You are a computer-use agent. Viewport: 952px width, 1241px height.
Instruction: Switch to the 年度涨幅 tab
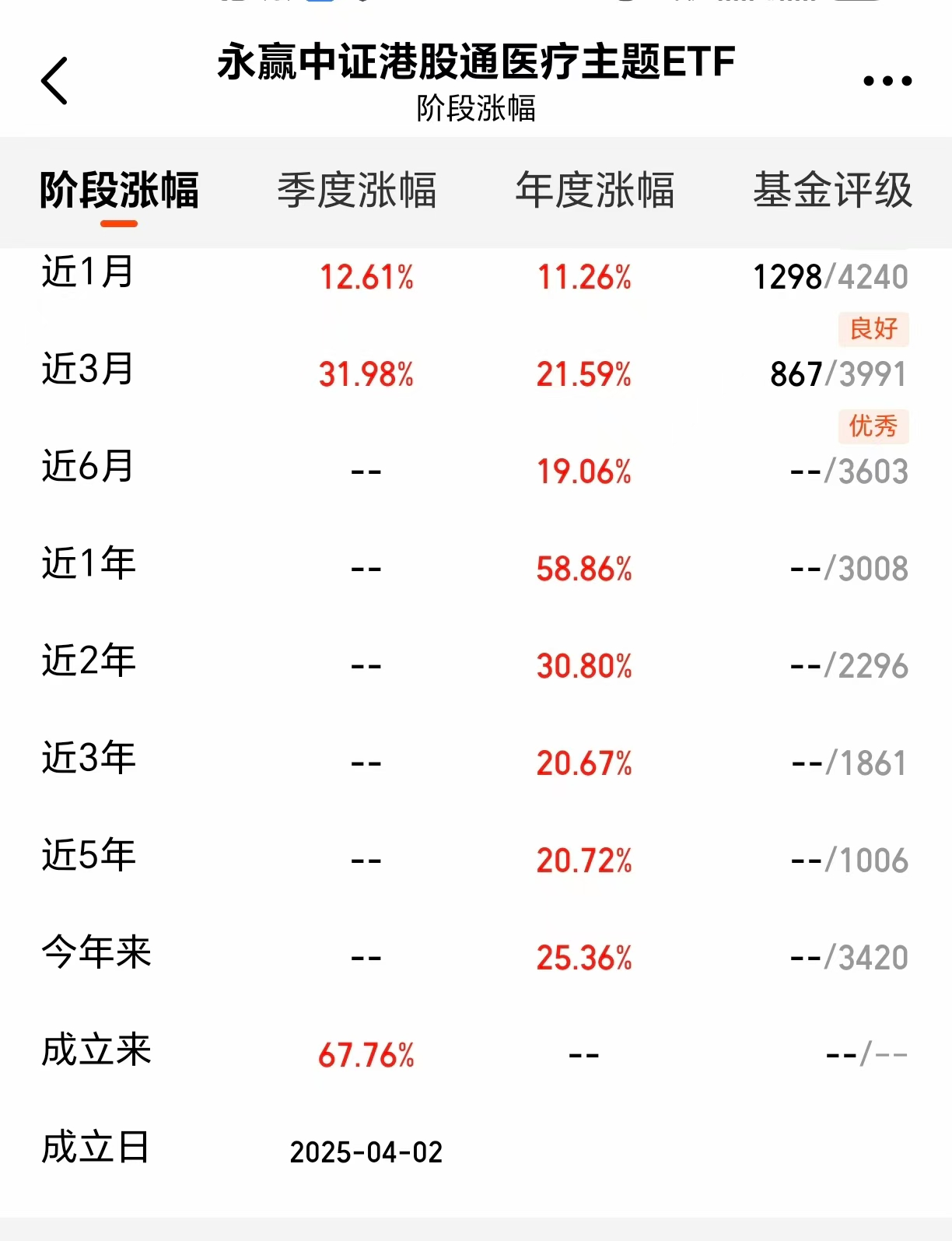[595, 191]
